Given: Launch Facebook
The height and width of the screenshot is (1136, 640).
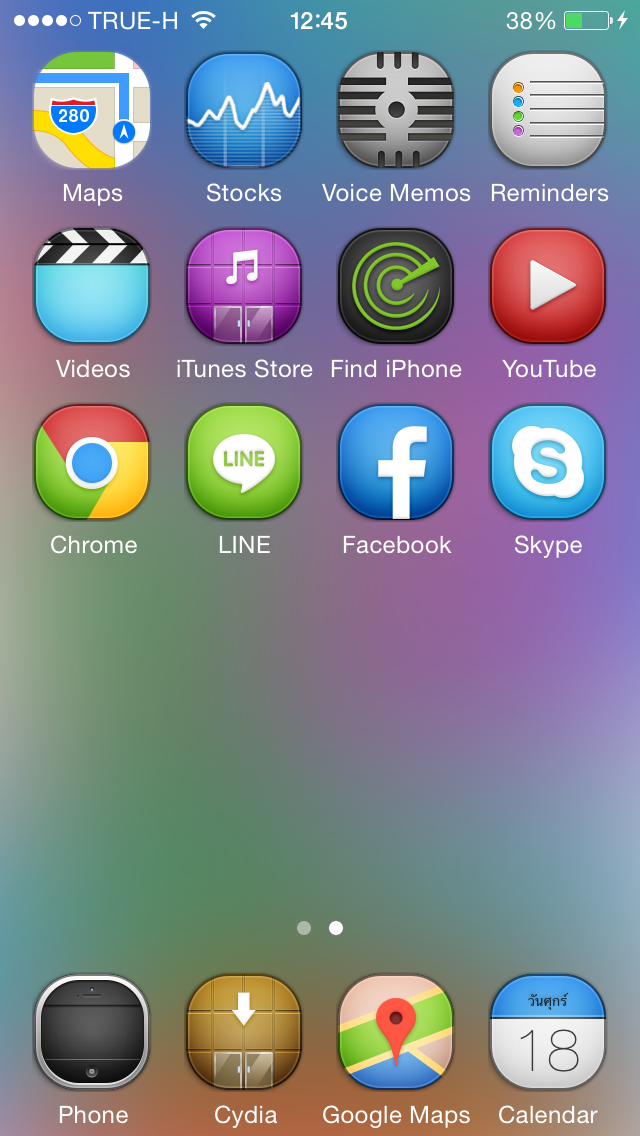Looking at the screenshot, I should coord(396,462).
